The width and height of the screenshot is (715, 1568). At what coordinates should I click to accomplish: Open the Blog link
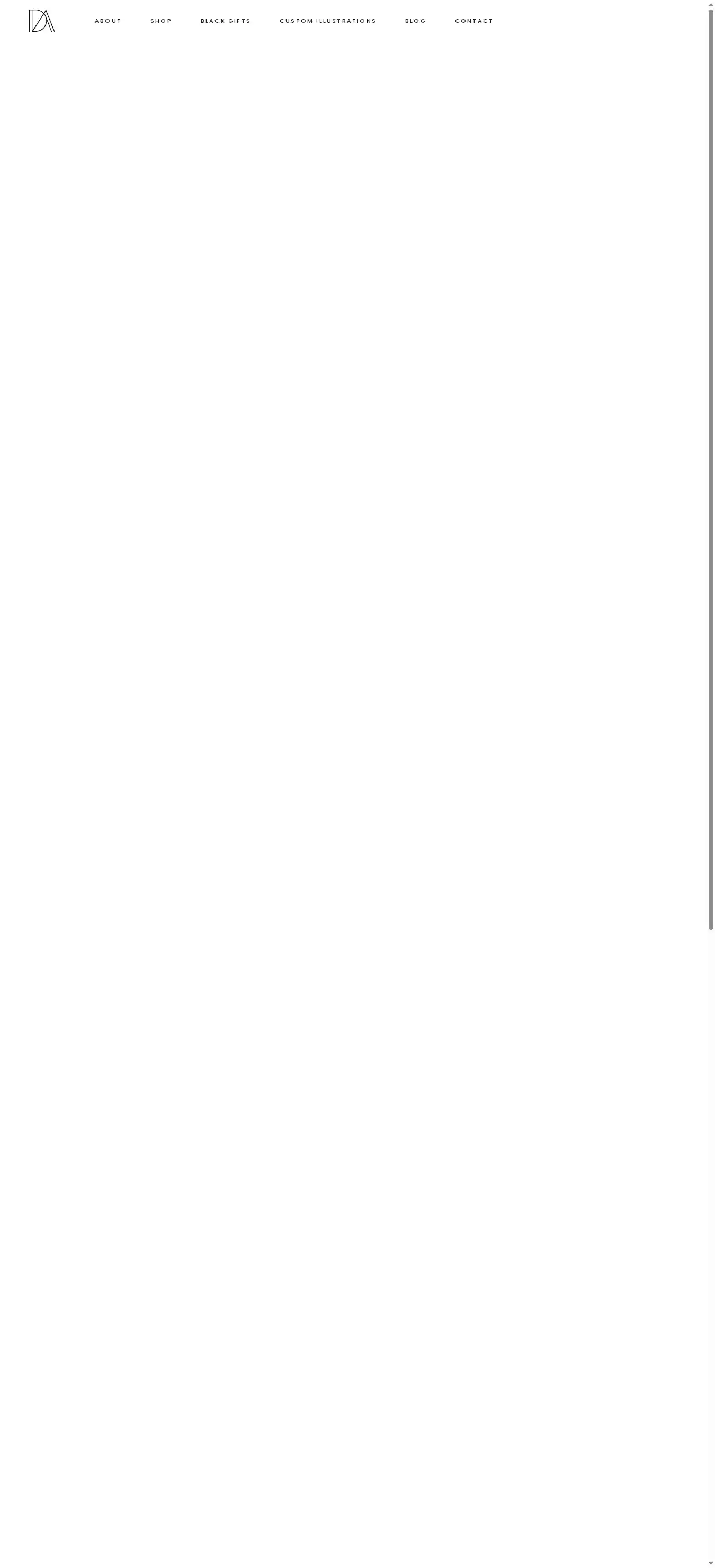pyautogui.click(x=415, y=21)
